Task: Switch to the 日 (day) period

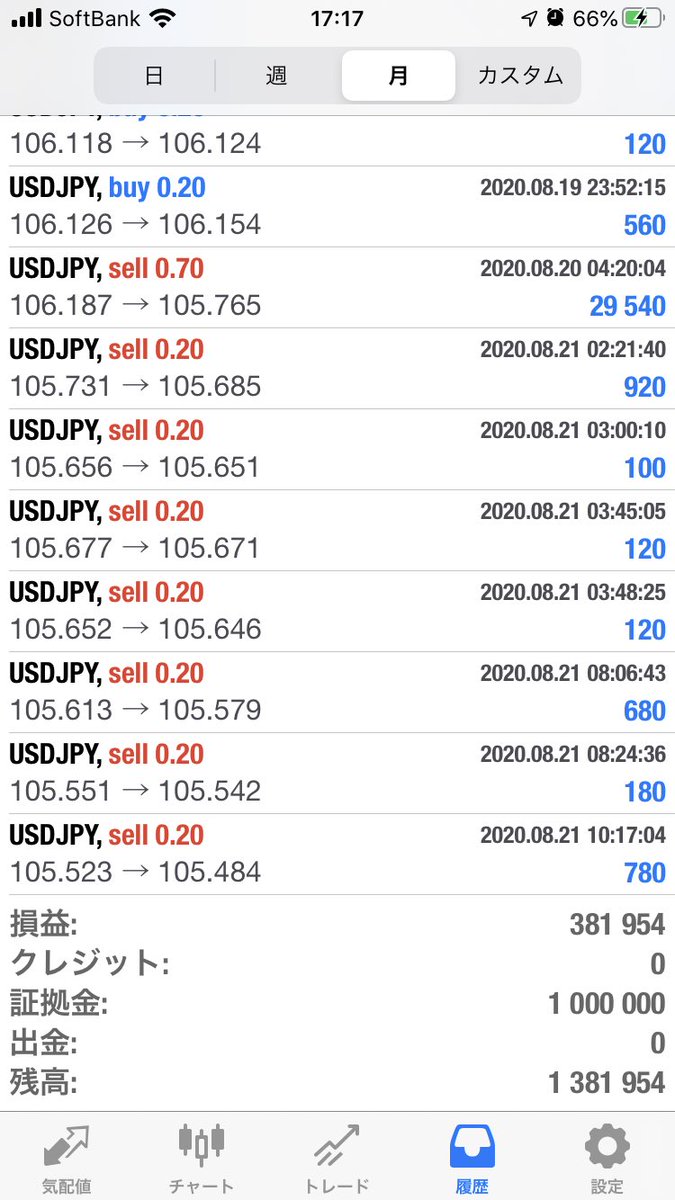Action: coord(154,75)
